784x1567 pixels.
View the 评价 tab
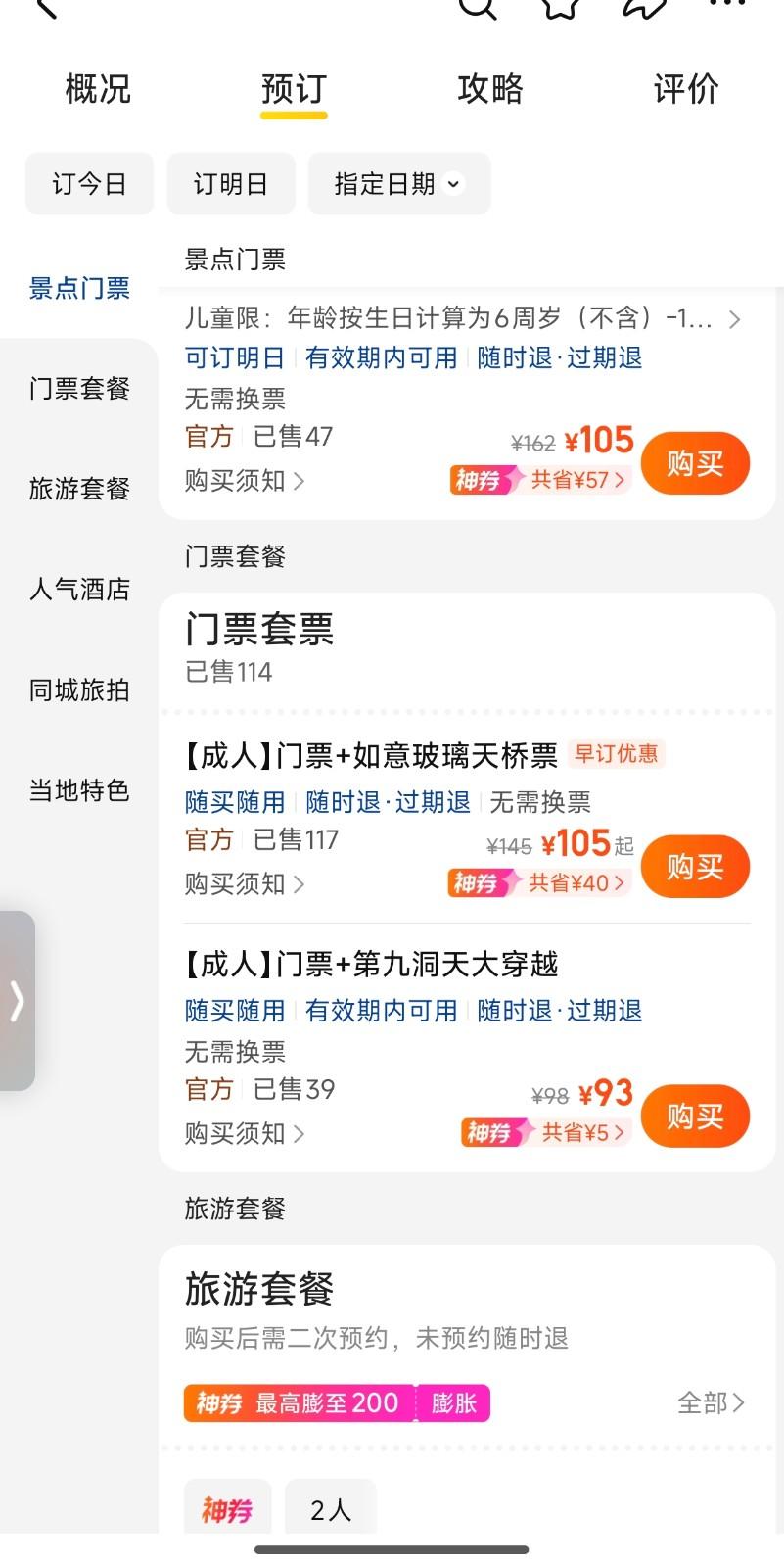pyautogui.click(x=686, y=89)
